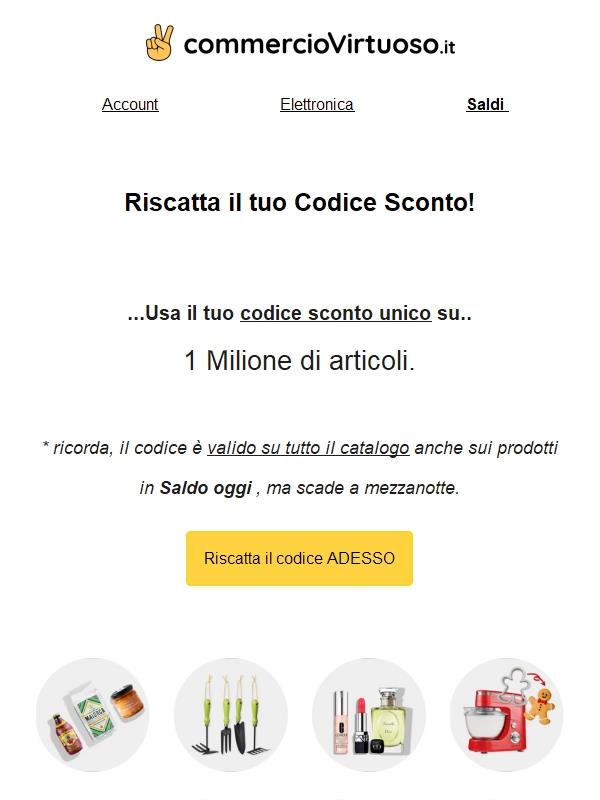600x800 pixels.
Task: Open the food and beer products circle
Action: (x=93, y=714)
